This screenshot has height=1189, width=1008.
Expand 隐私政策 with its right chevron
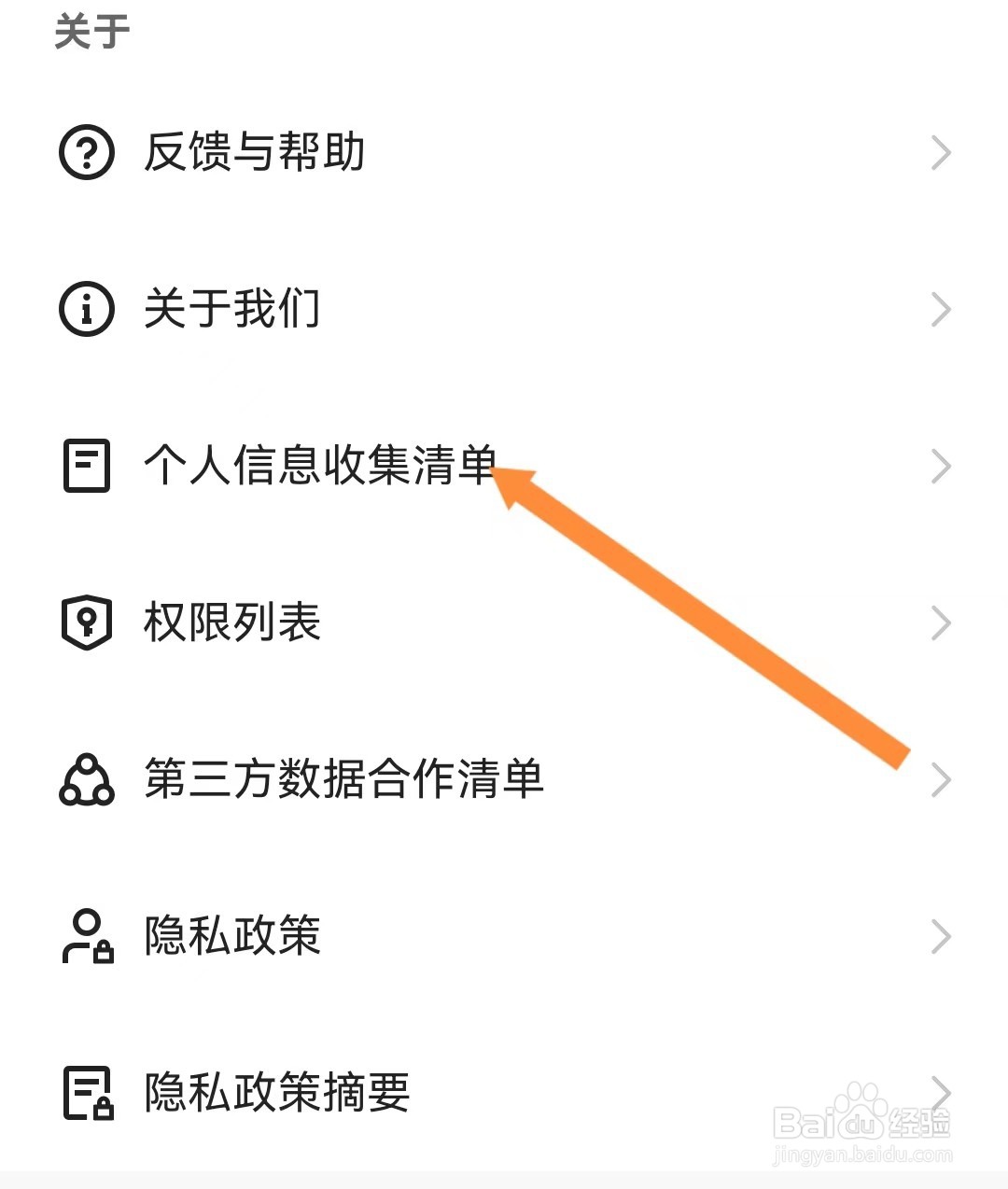[940, 937]
